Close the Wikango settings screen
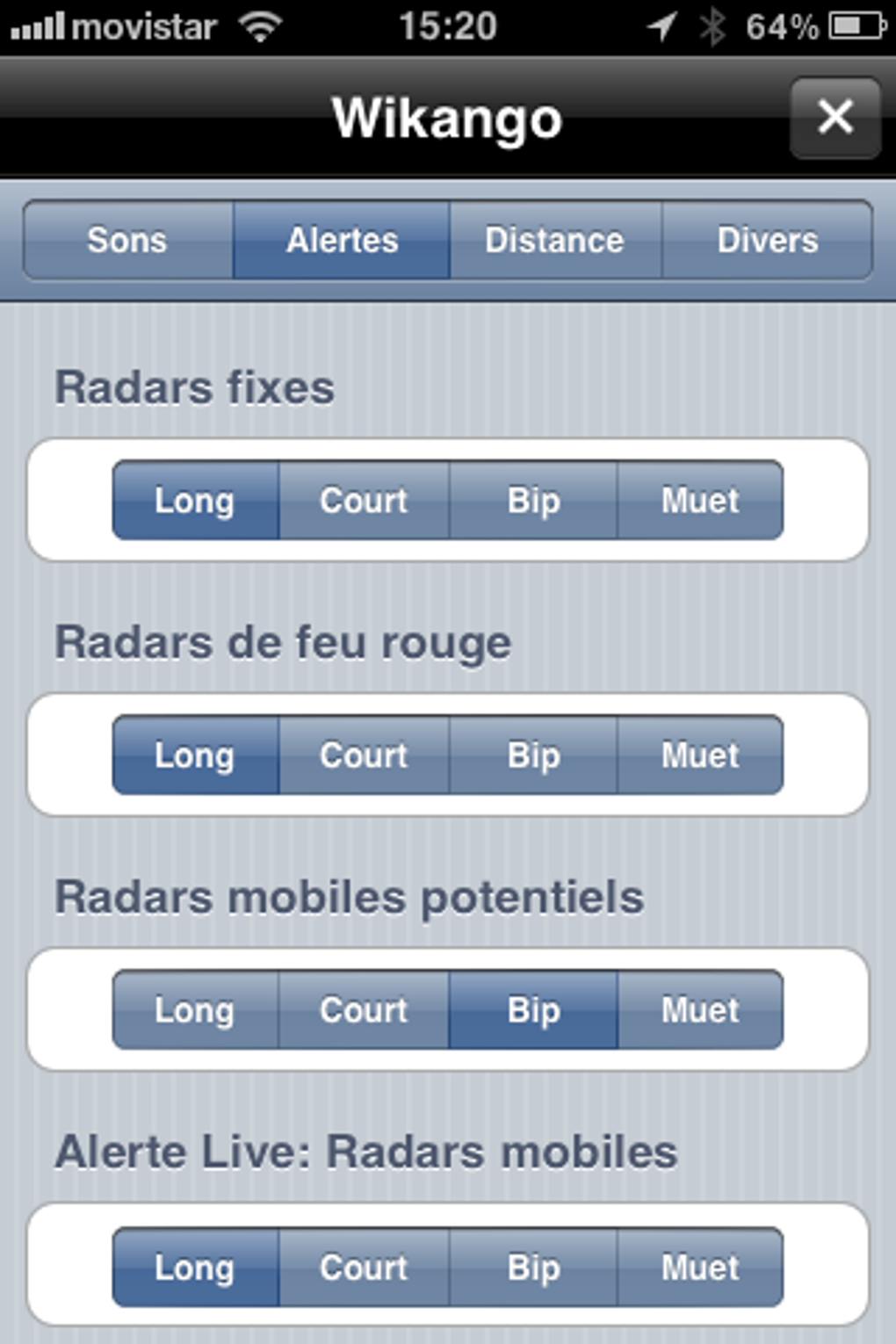The width and height of the screenshot is (896, 1344). coord(835,117)
